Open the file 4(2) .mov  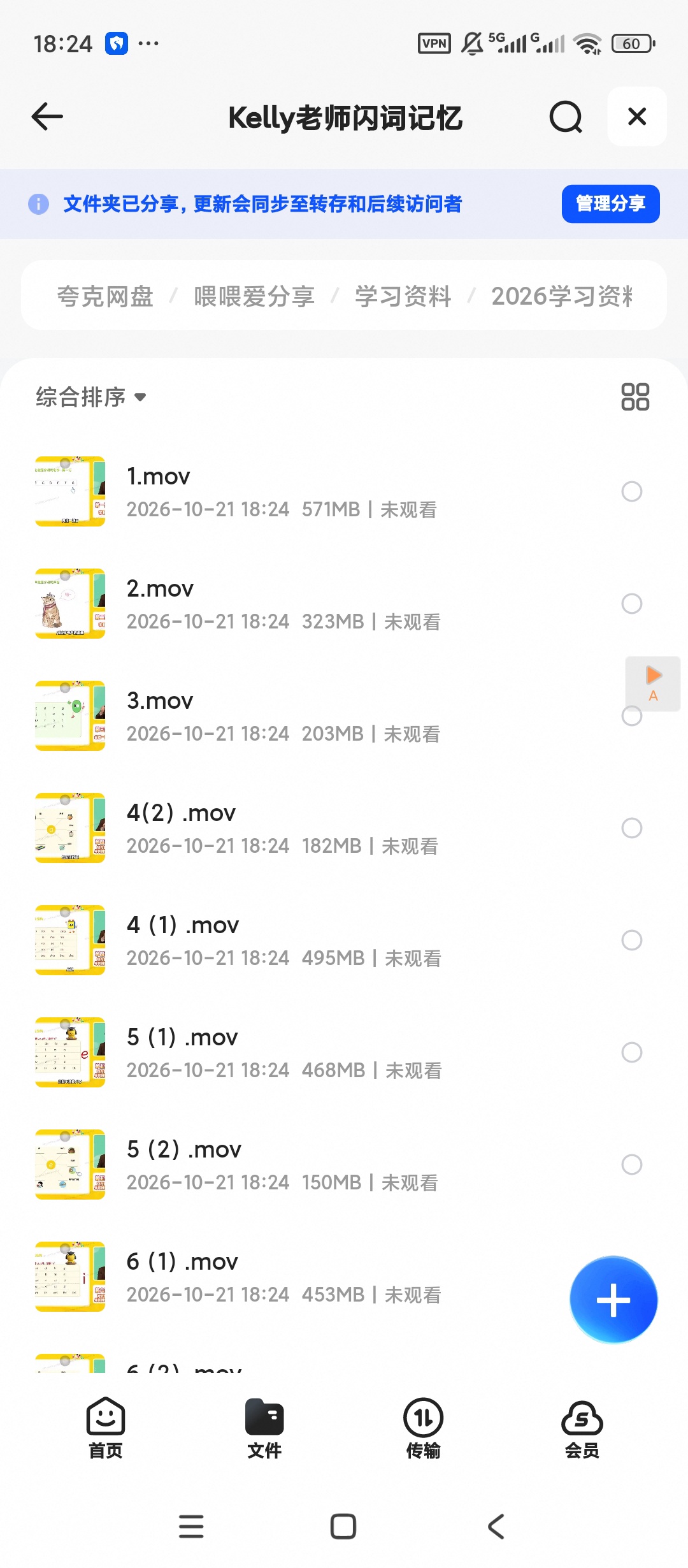pos(344,828)
